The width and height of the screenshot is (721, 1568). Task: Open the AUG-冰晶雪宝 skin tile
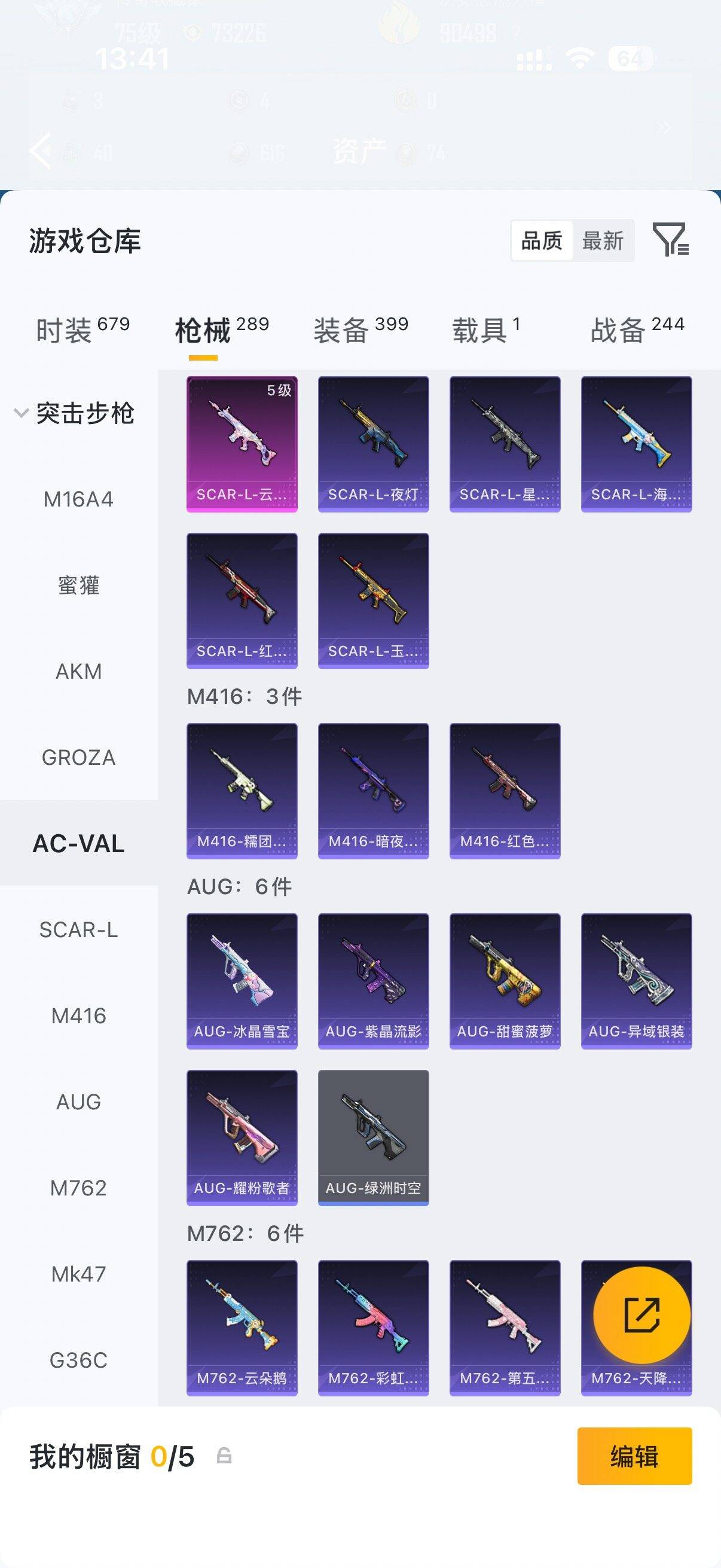coord(242,981)
